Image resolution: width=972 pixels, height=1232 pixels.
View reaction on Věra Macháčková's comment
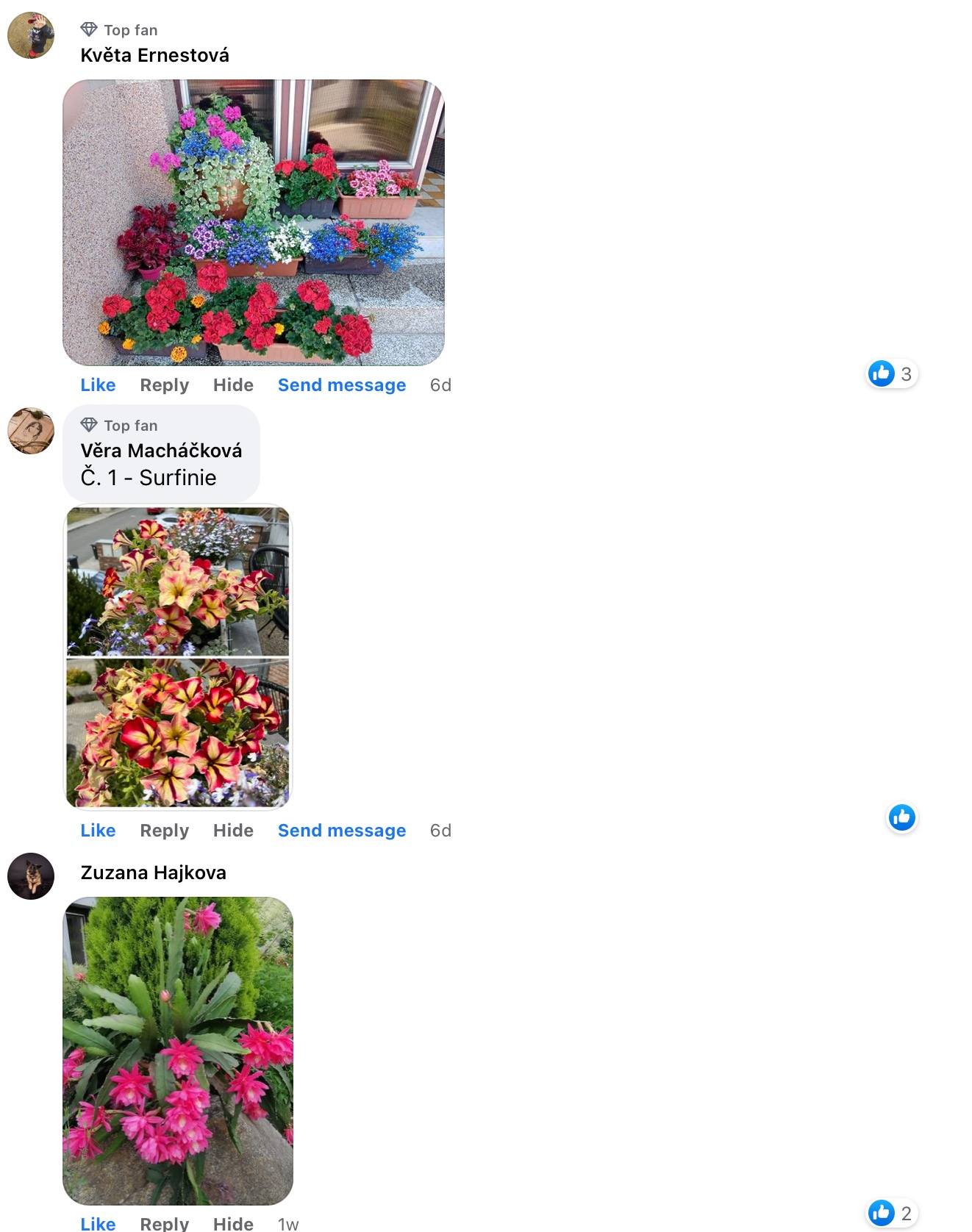[x=901, y=817]
